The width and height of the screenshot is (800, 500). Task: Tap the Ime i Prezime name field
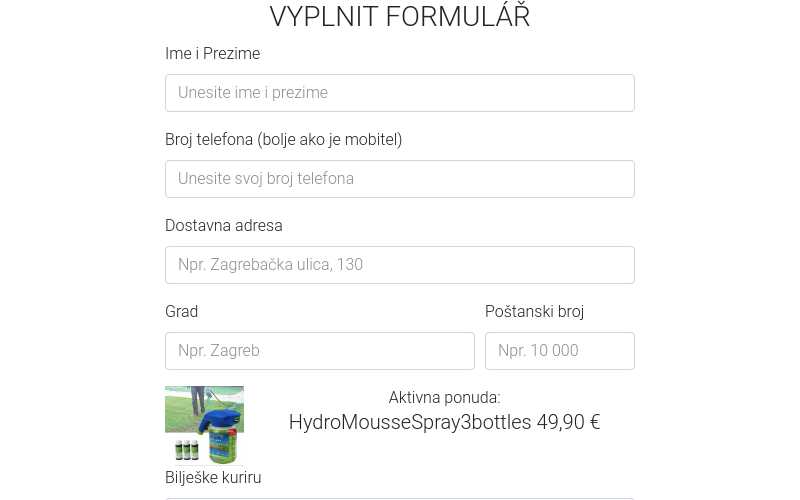(x=399, y=93)
